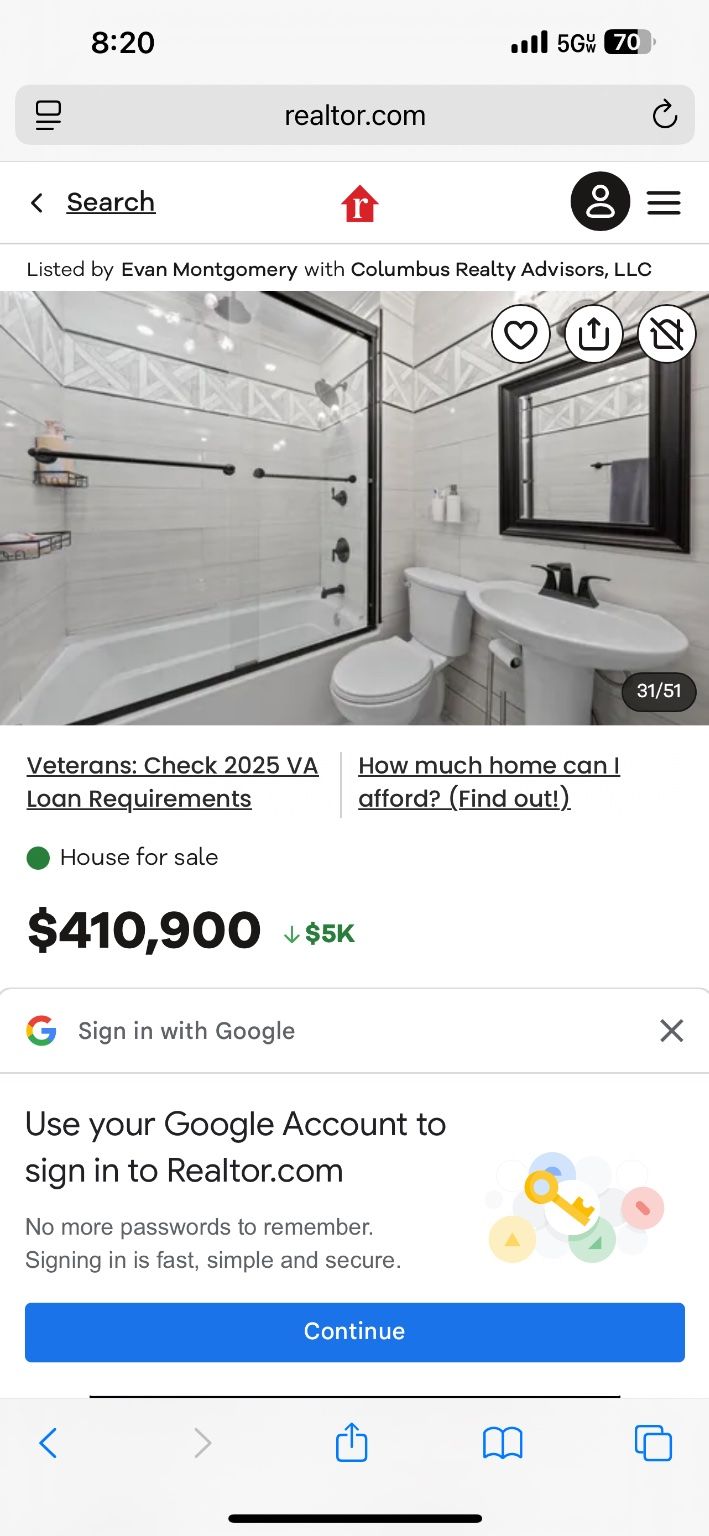This screenshot has width=709, height=1536.
Task: Open the Safari share sheet
Action: 351,1443
